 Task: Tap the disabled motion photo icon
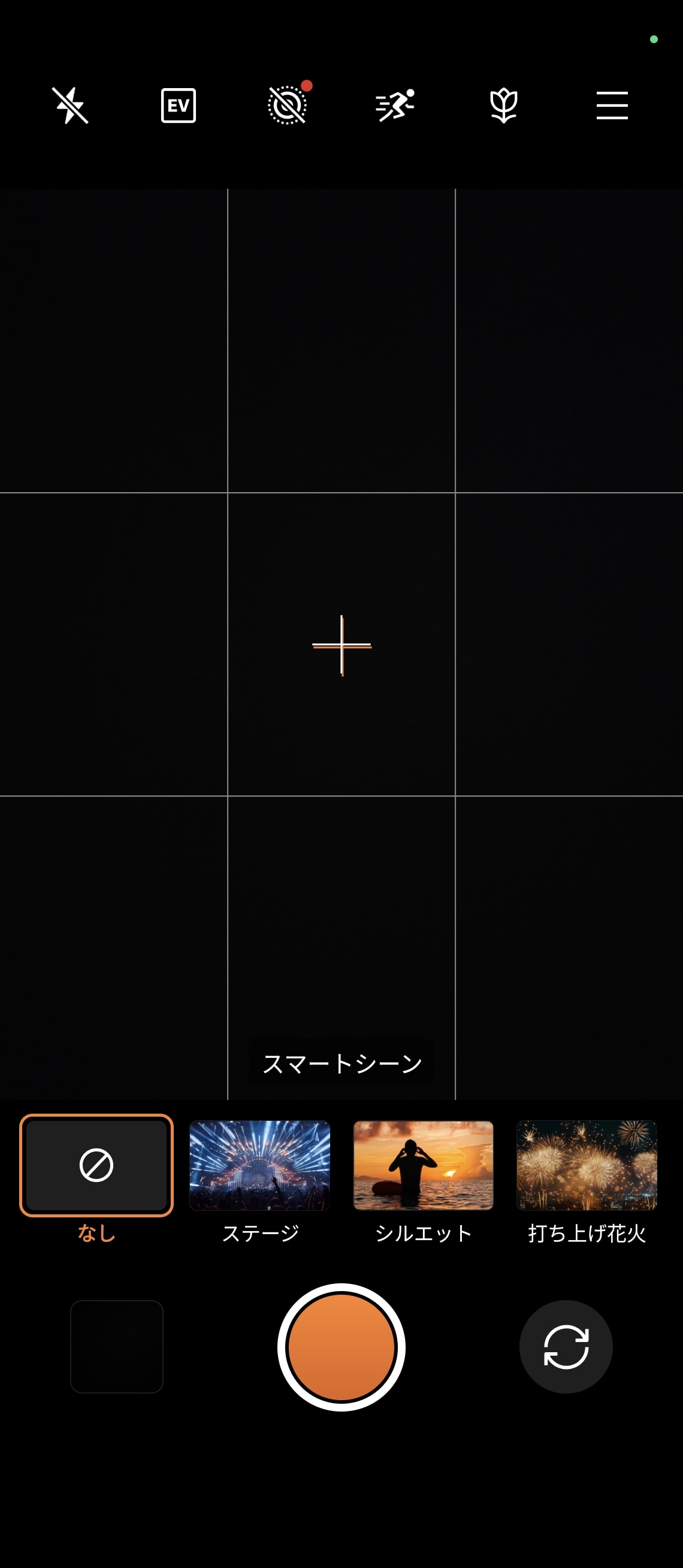287,106
